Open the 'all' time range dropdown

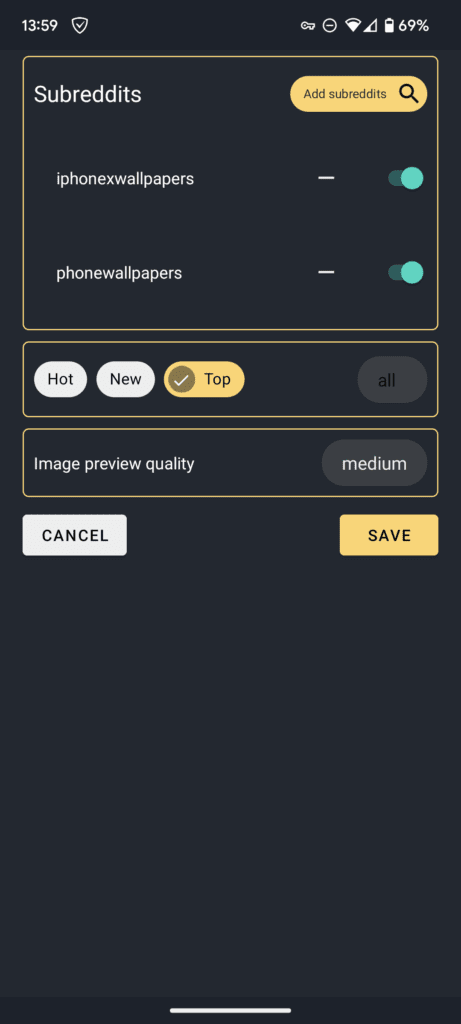392,379
